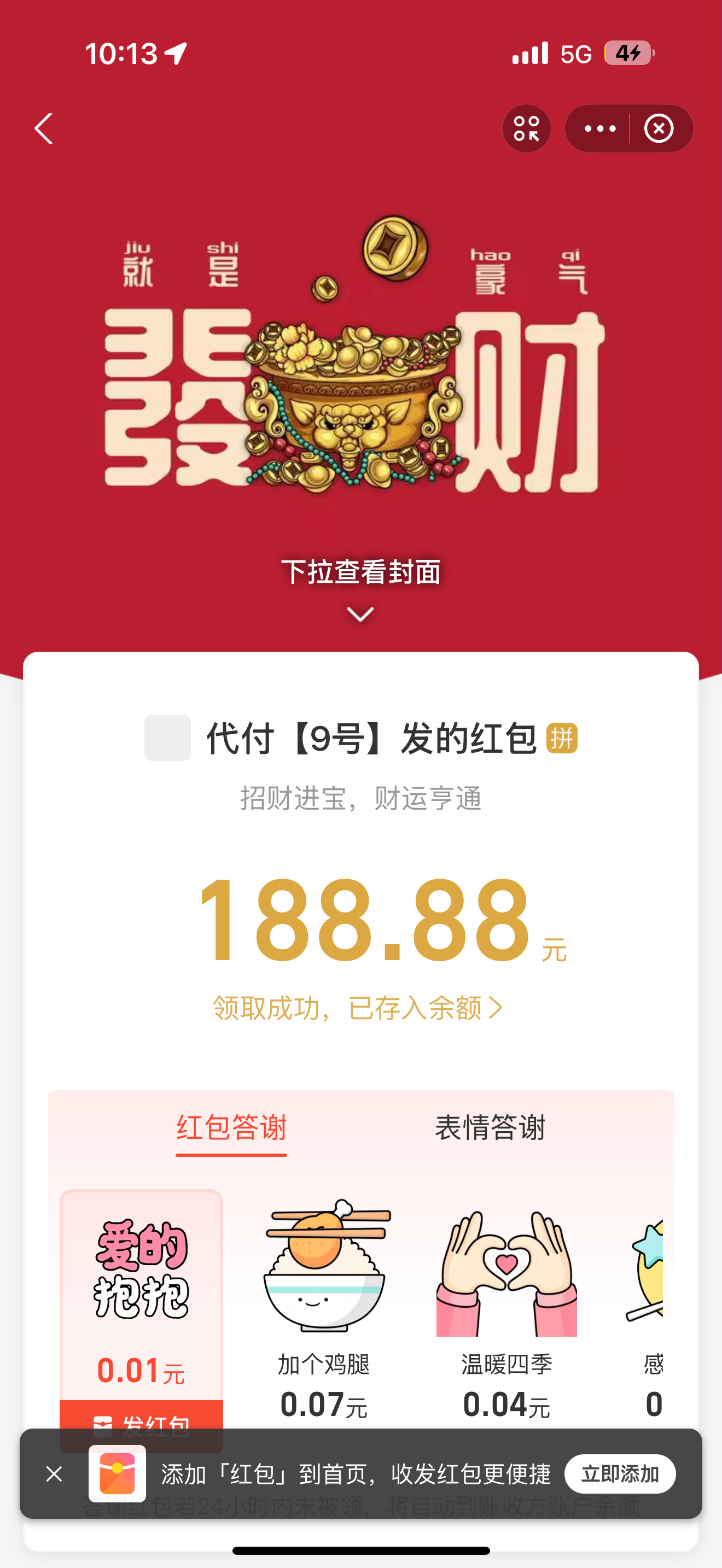
Task: Open the mini program switcher icon
Action: (x=527, y=128)
